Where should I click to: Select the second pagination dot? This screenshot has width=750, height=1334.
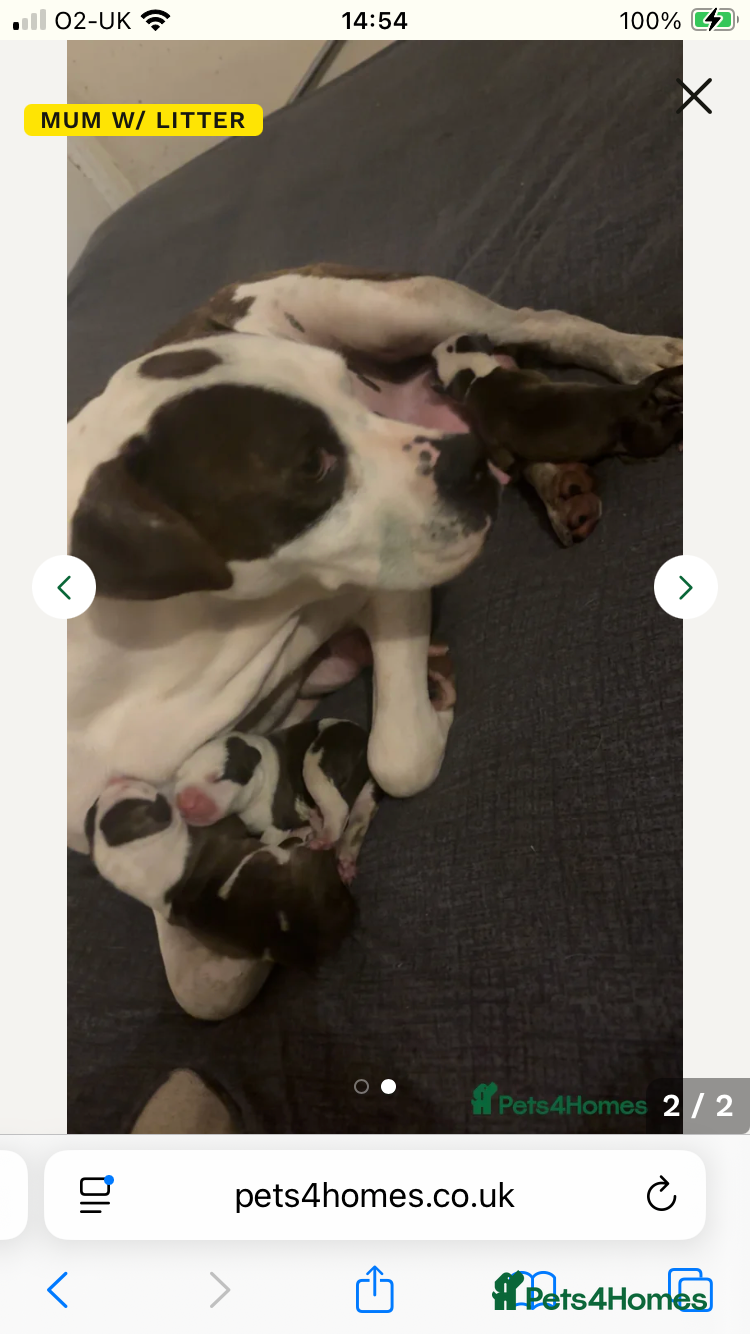click(388, 1086)
